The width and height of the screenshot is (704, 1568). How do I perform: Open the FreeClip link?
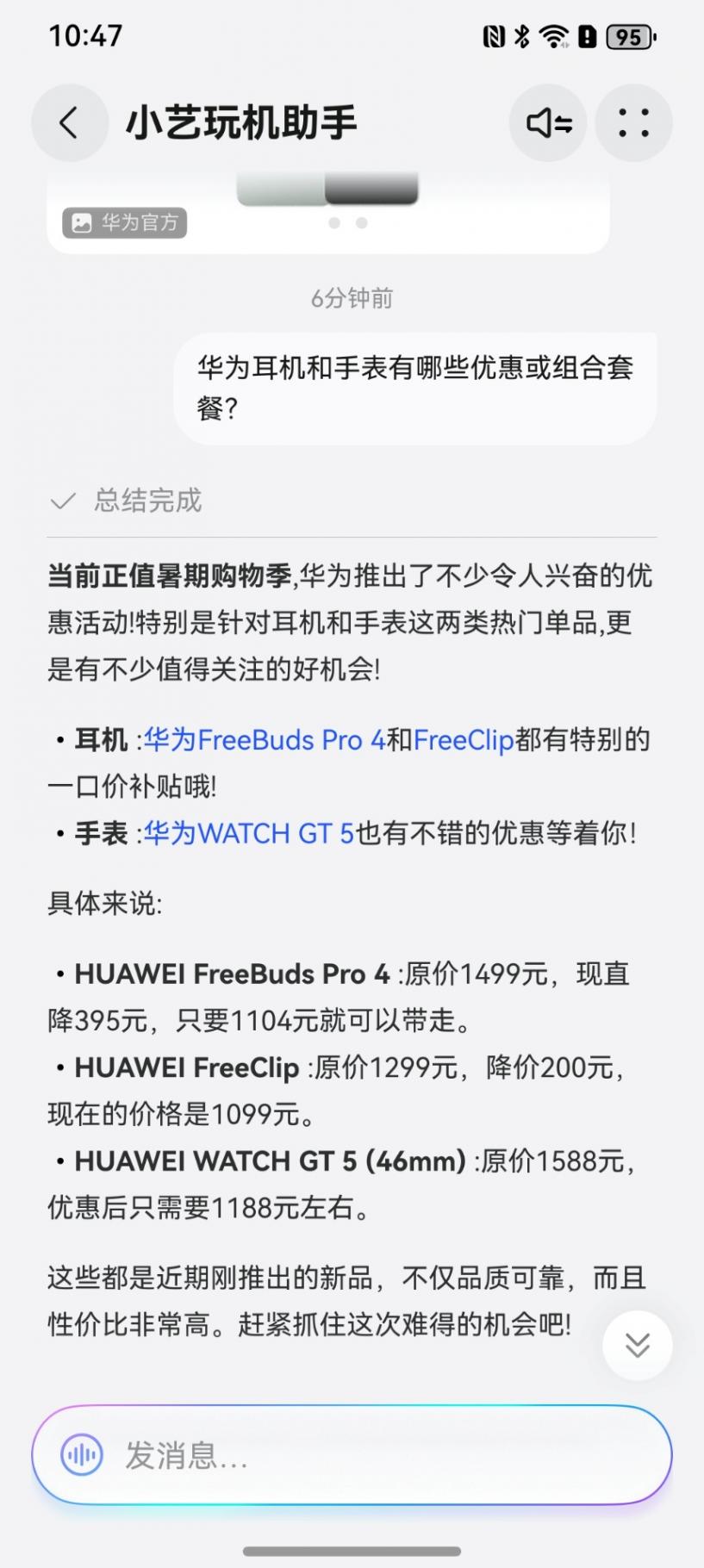point(464,739)
